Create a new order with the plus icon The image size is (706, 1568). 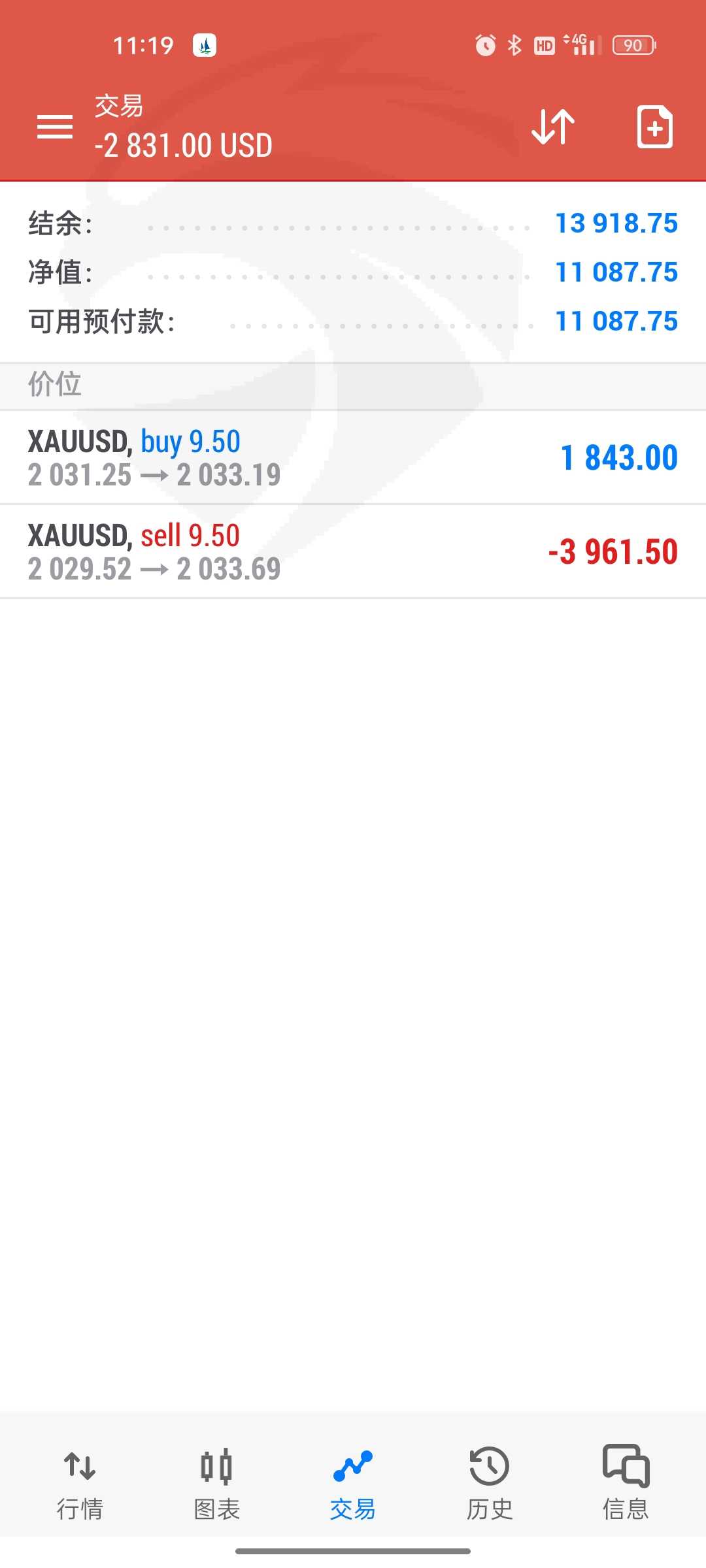655,126
